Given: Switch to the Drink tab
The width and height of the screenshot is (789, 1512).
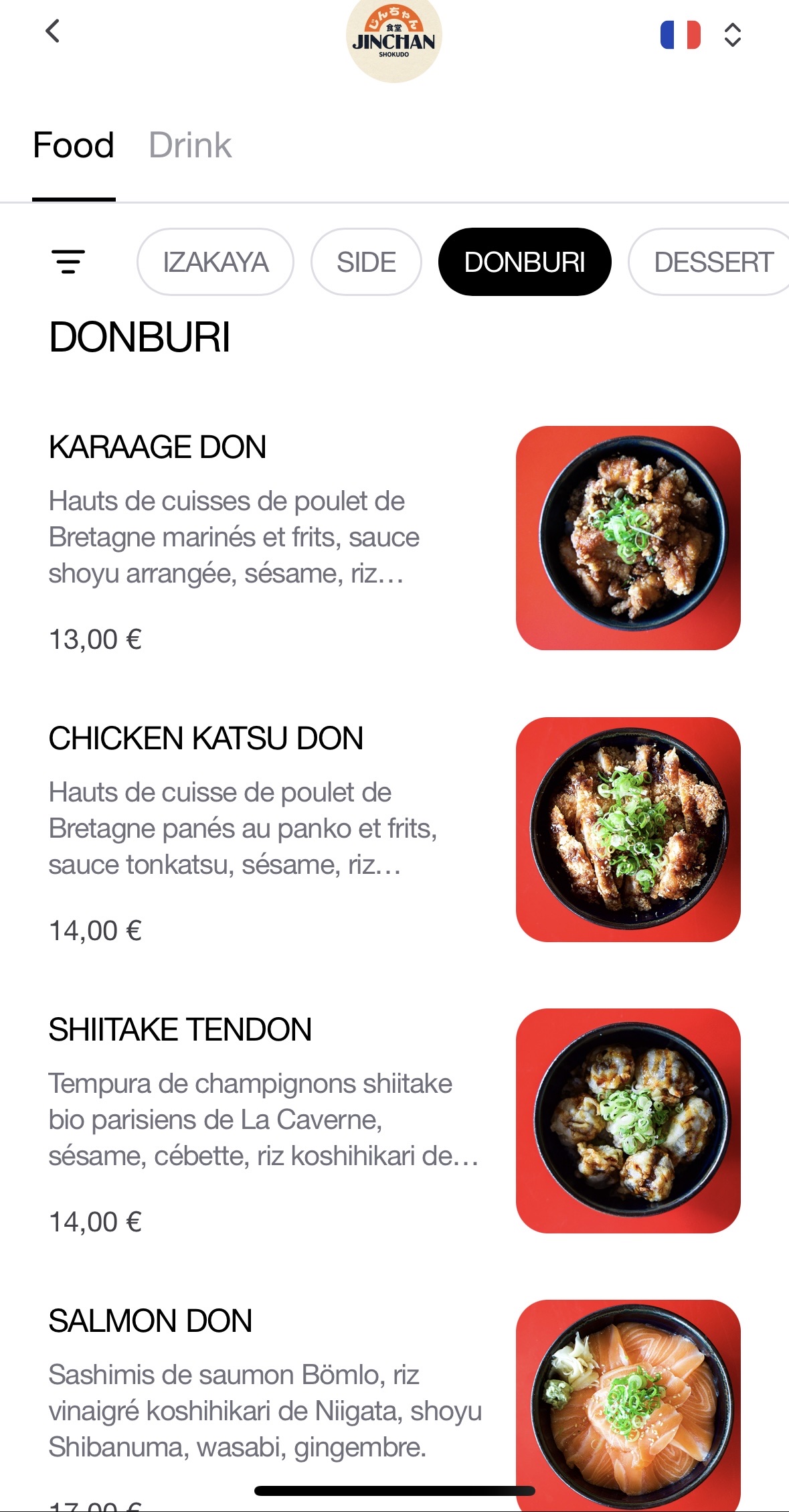Looking at the screenshot, I should pos(190,145).
